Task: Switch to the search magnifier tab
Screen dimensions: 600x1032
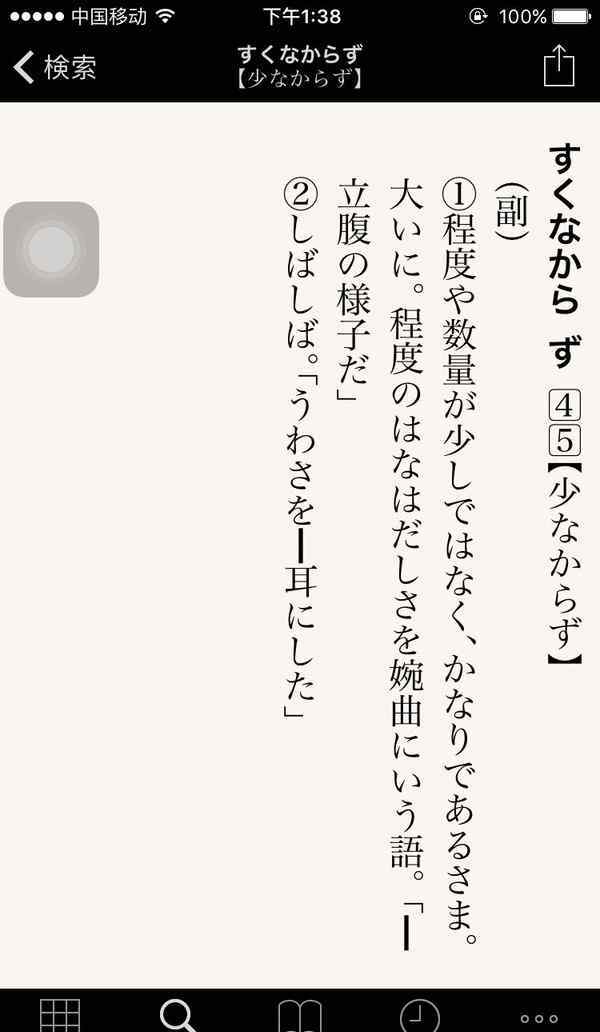Action: coord(179,1015)
